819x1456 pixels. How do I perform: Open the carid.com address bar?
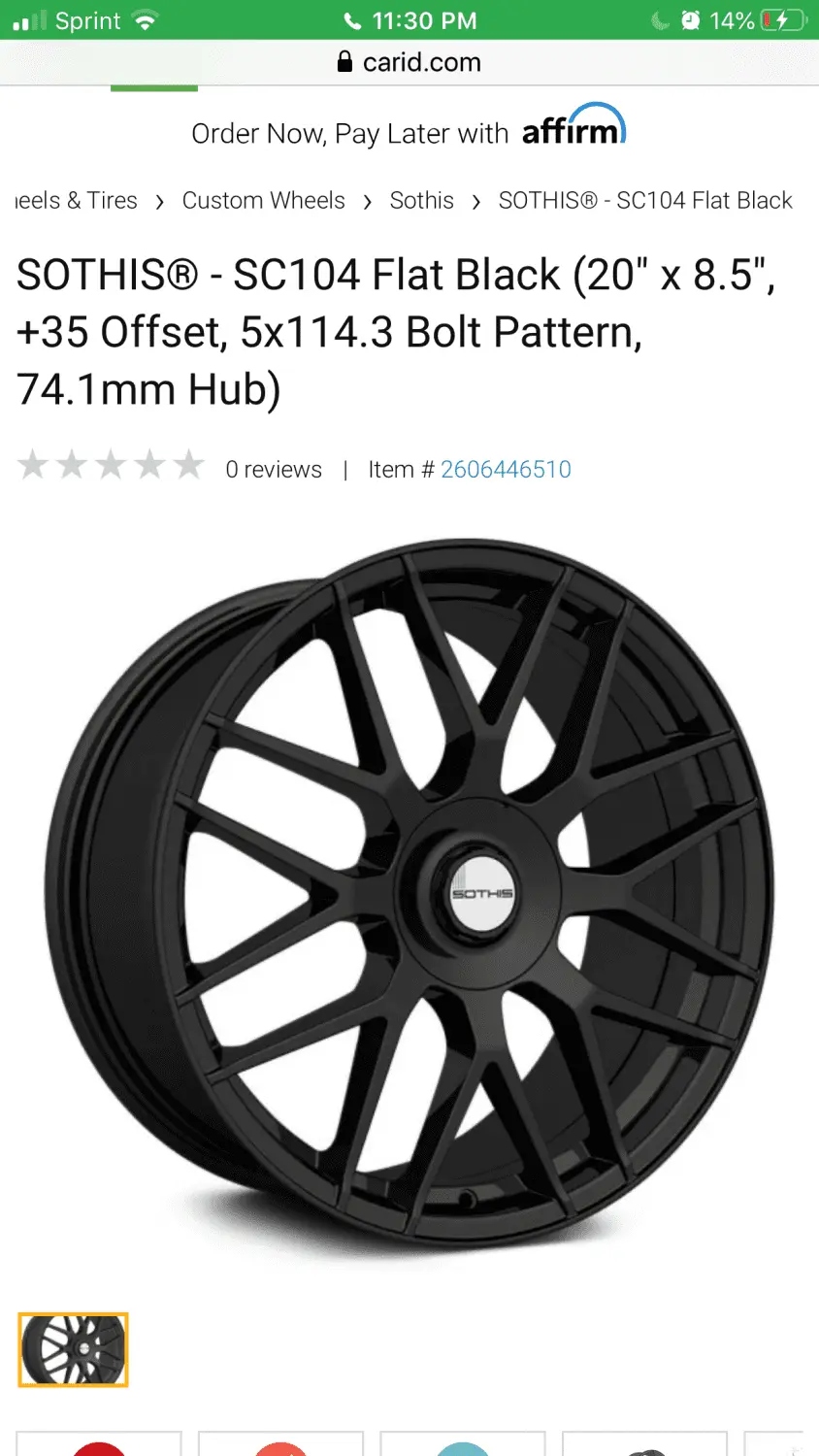click(x=409, y=63)
